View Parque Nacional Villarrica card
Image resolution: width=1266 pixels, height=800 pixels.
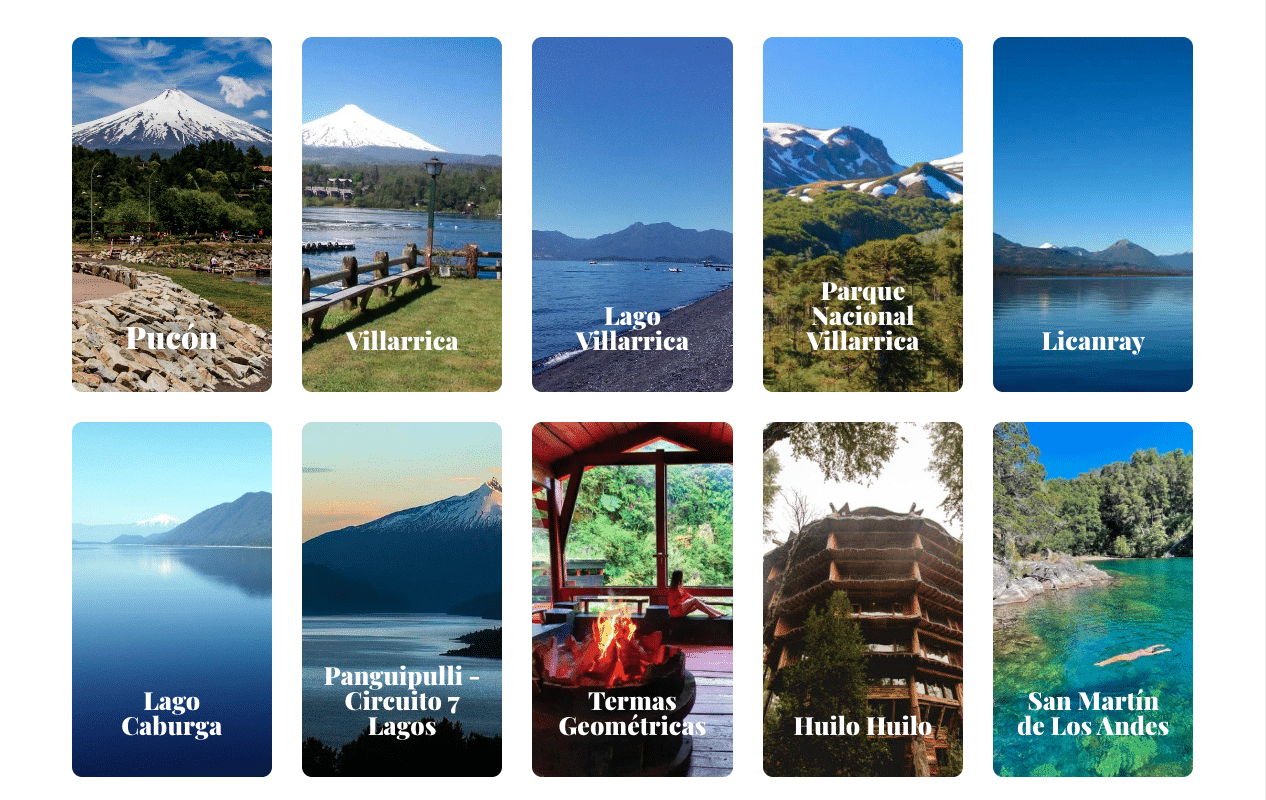point(862,215)
